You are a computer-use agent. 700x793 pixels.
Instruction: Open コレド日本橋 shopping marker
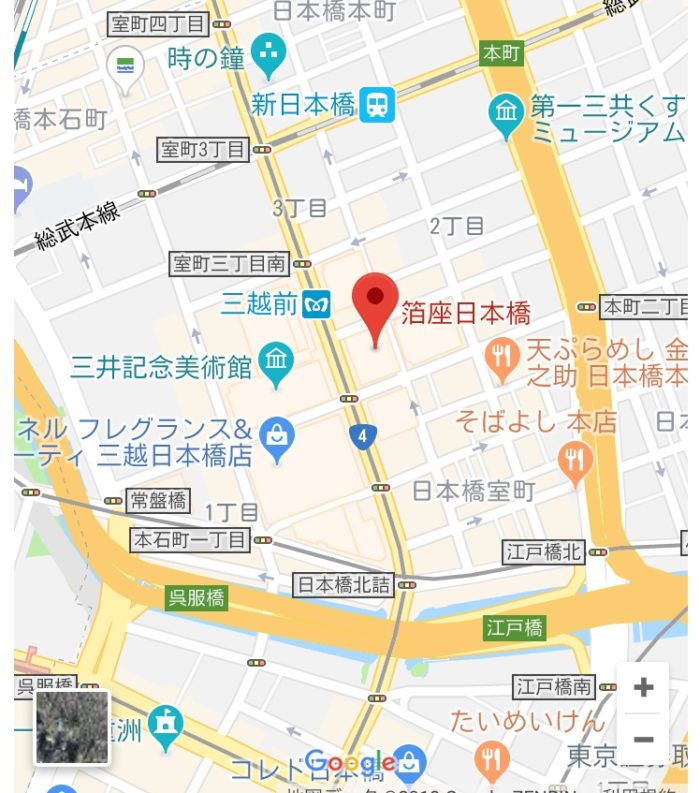(409, 762)
